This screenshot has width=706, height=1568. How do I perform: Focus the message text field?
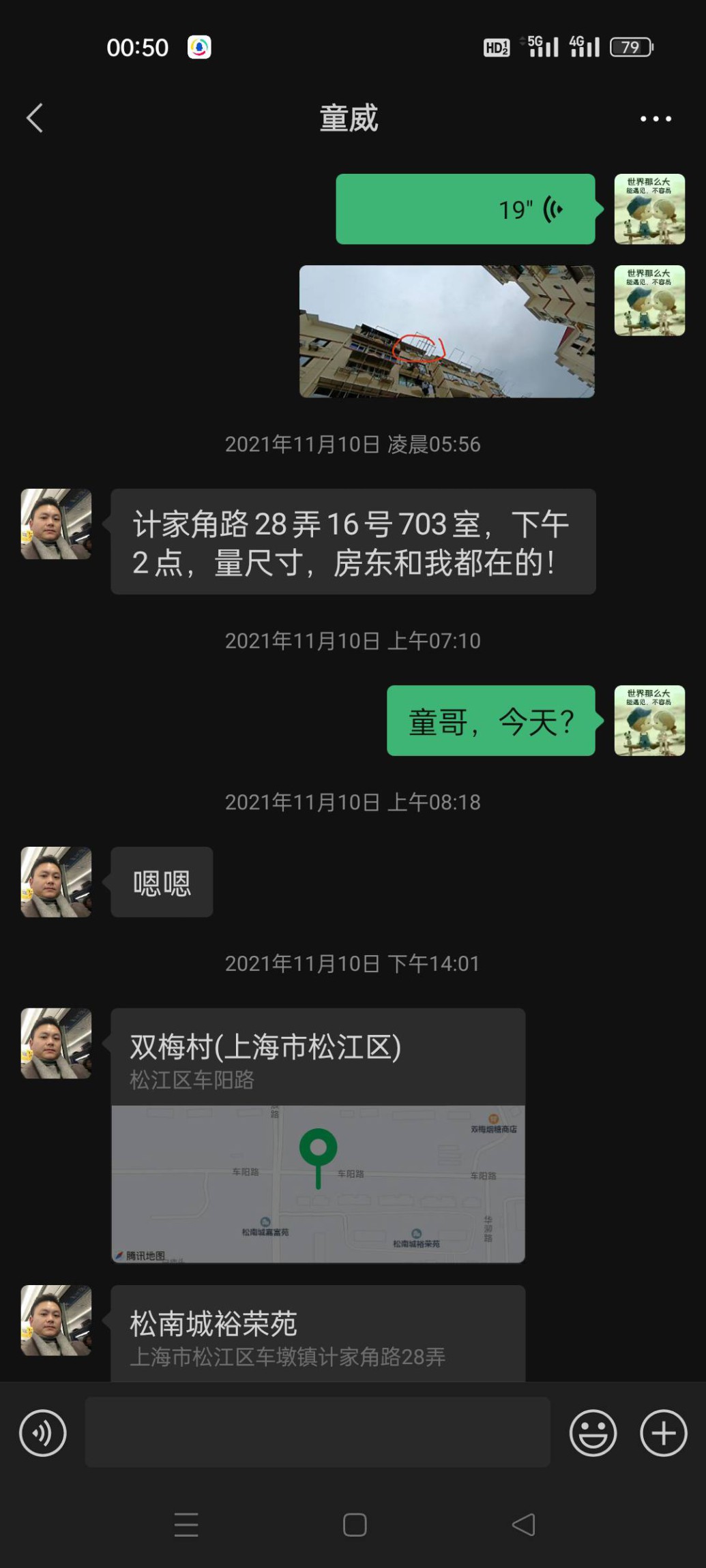pos(317,1432)
